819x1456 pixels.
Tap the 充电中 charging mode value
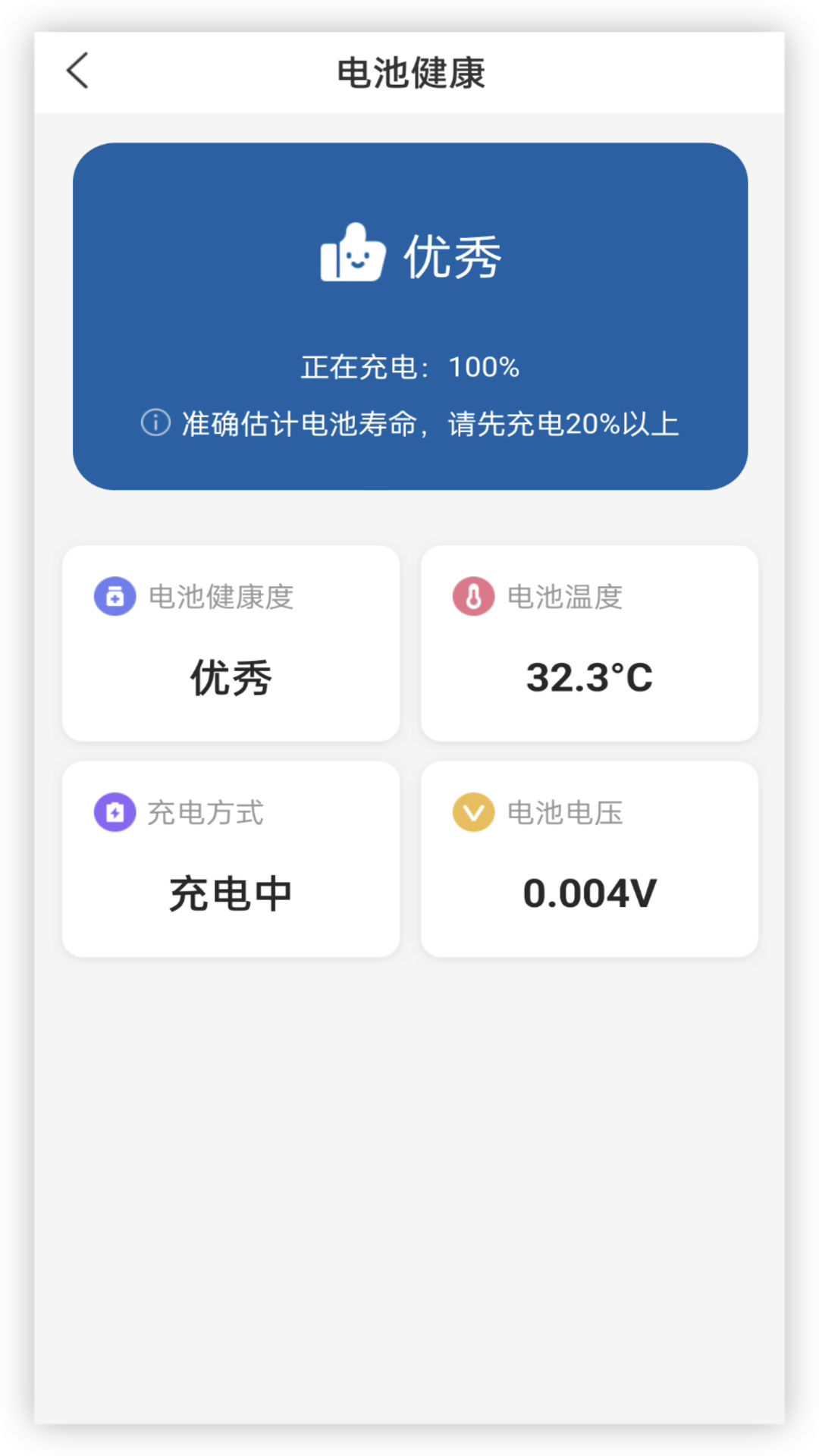[x=231, y=894]
